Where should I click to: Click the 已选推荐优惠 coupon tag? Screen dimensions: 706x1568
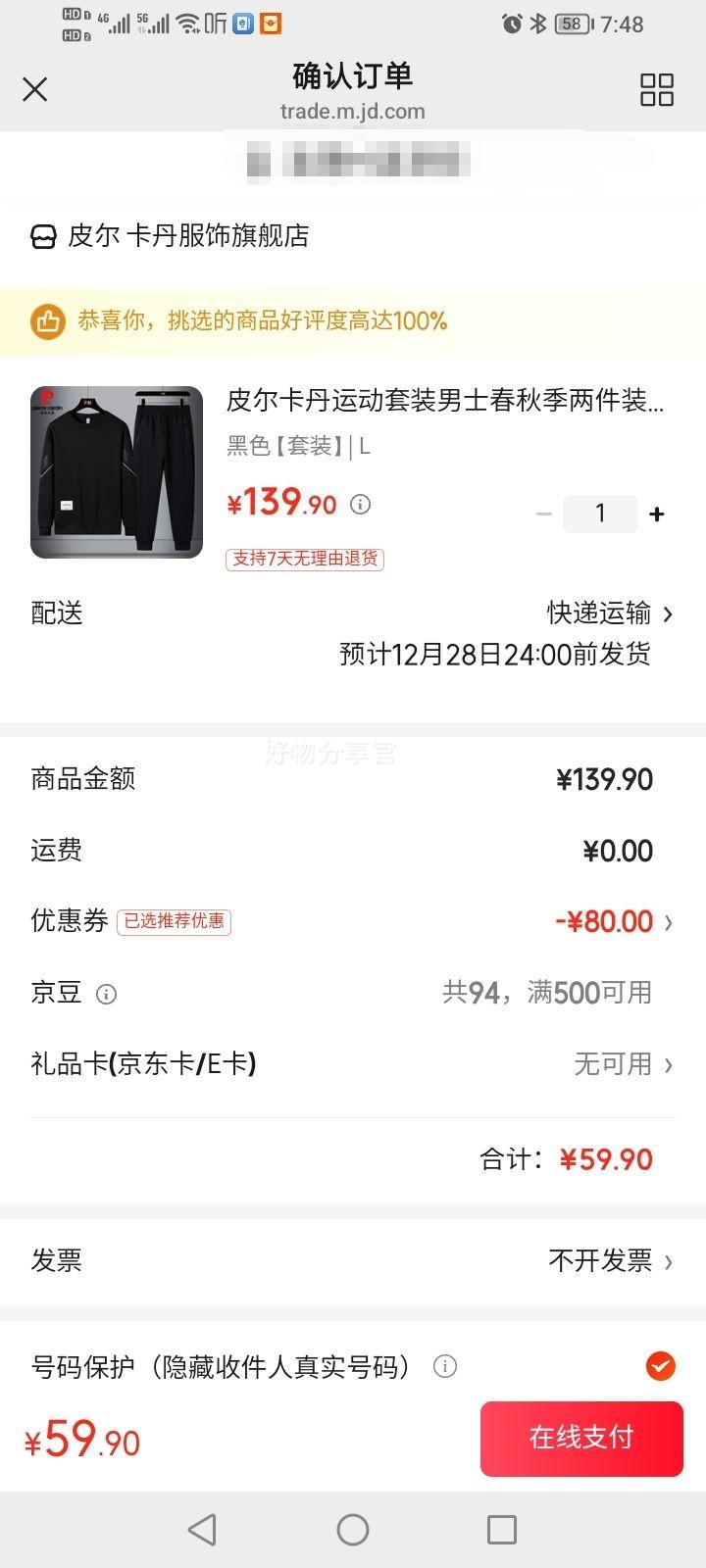click(x=174, y=921)
